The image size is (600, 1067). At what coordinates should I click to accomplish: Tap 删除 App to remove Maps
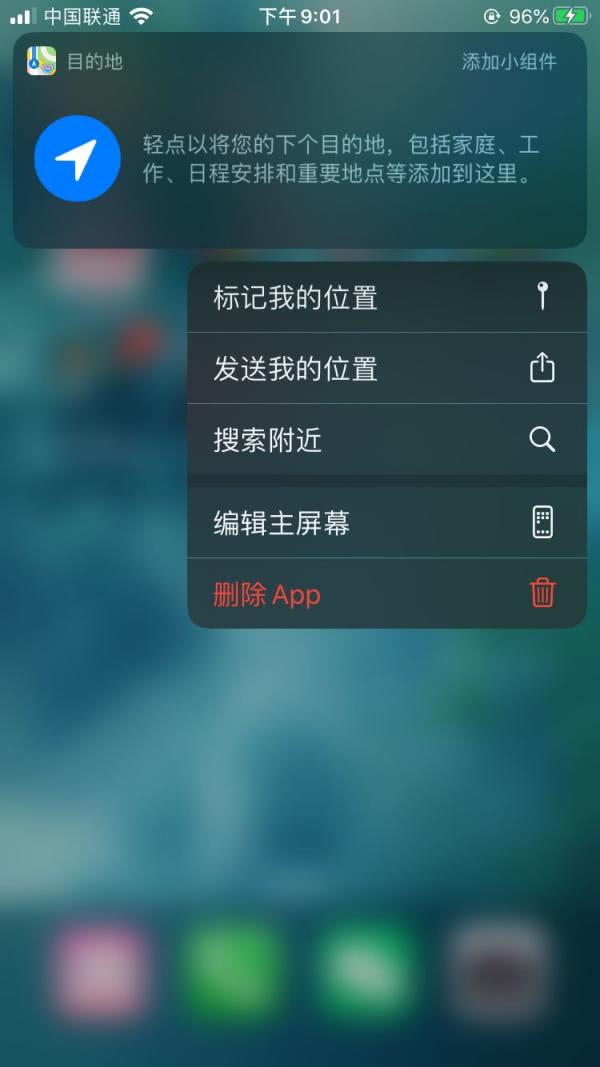tap(386, 595)
